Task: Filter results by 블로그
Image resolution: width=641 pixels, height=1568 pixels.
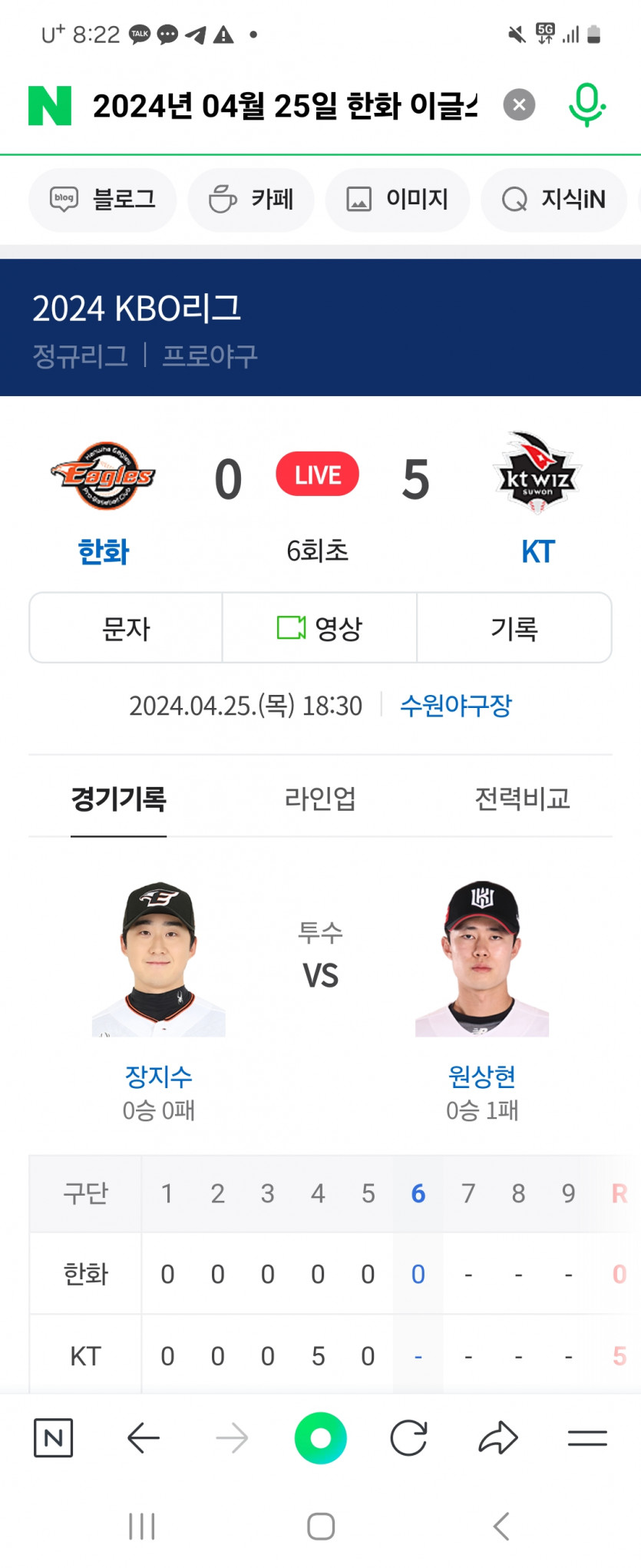Action: pos(103,200)
